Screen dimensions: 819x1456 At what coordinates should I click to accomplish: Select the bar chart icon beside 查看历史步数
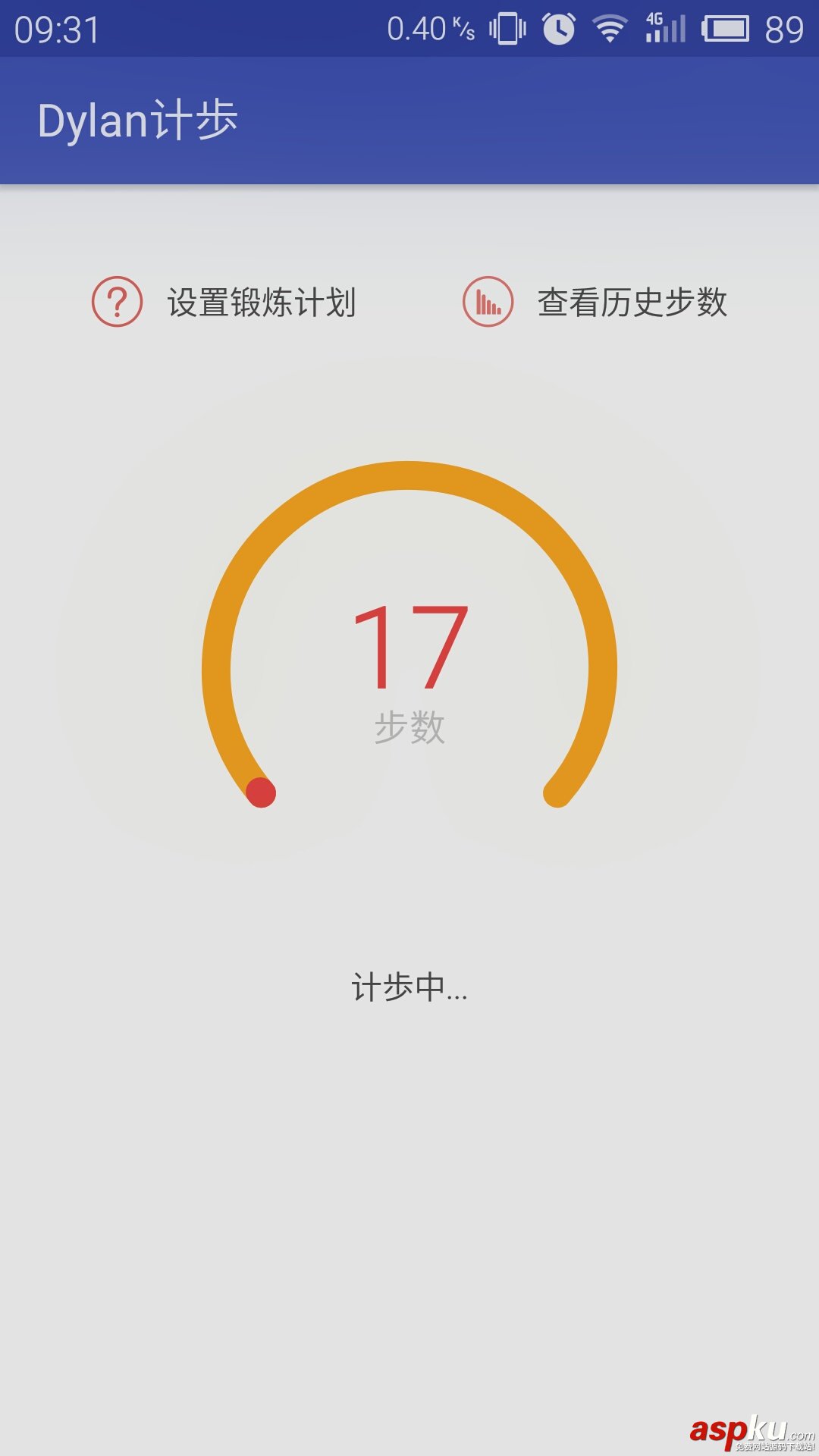point(489,303)
